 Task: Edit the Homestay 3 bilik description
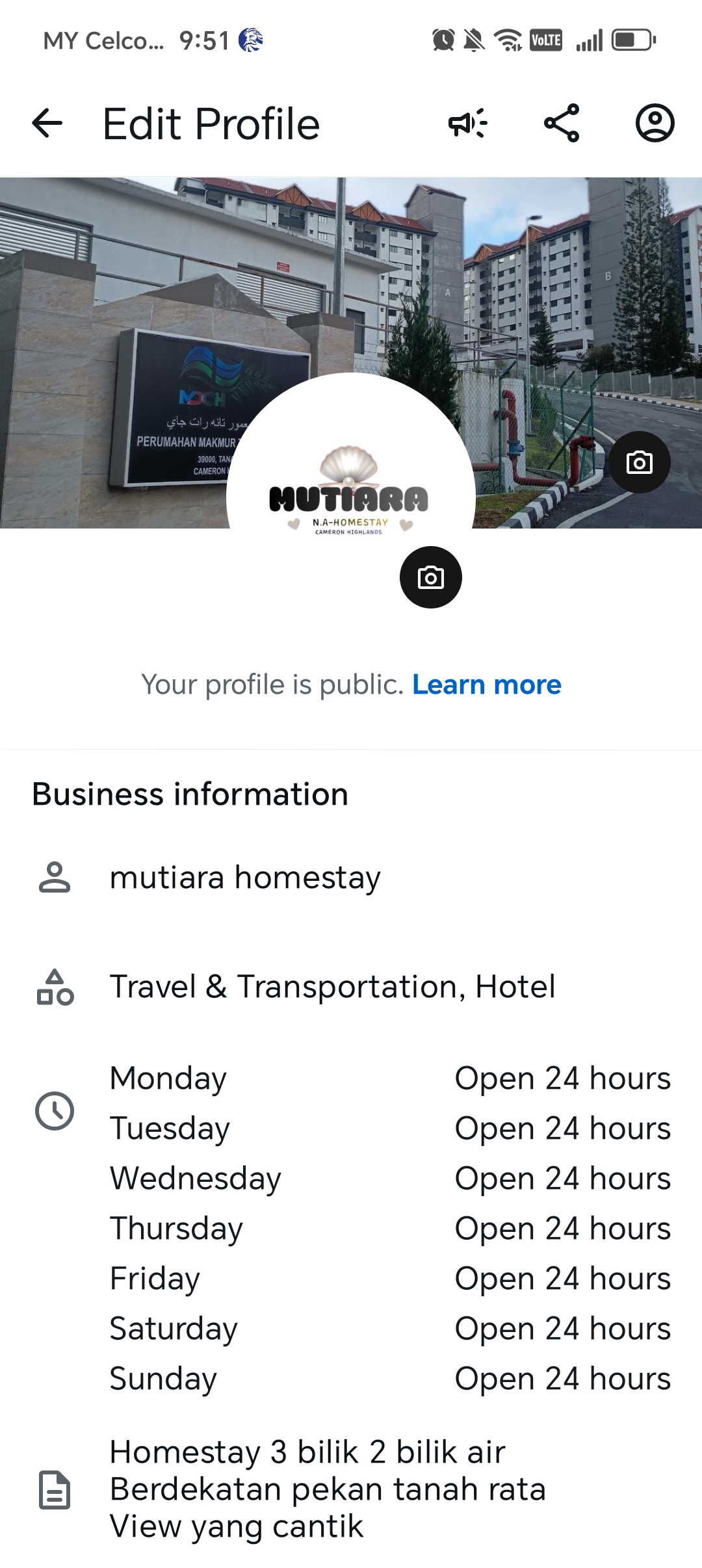point(328,1489)
